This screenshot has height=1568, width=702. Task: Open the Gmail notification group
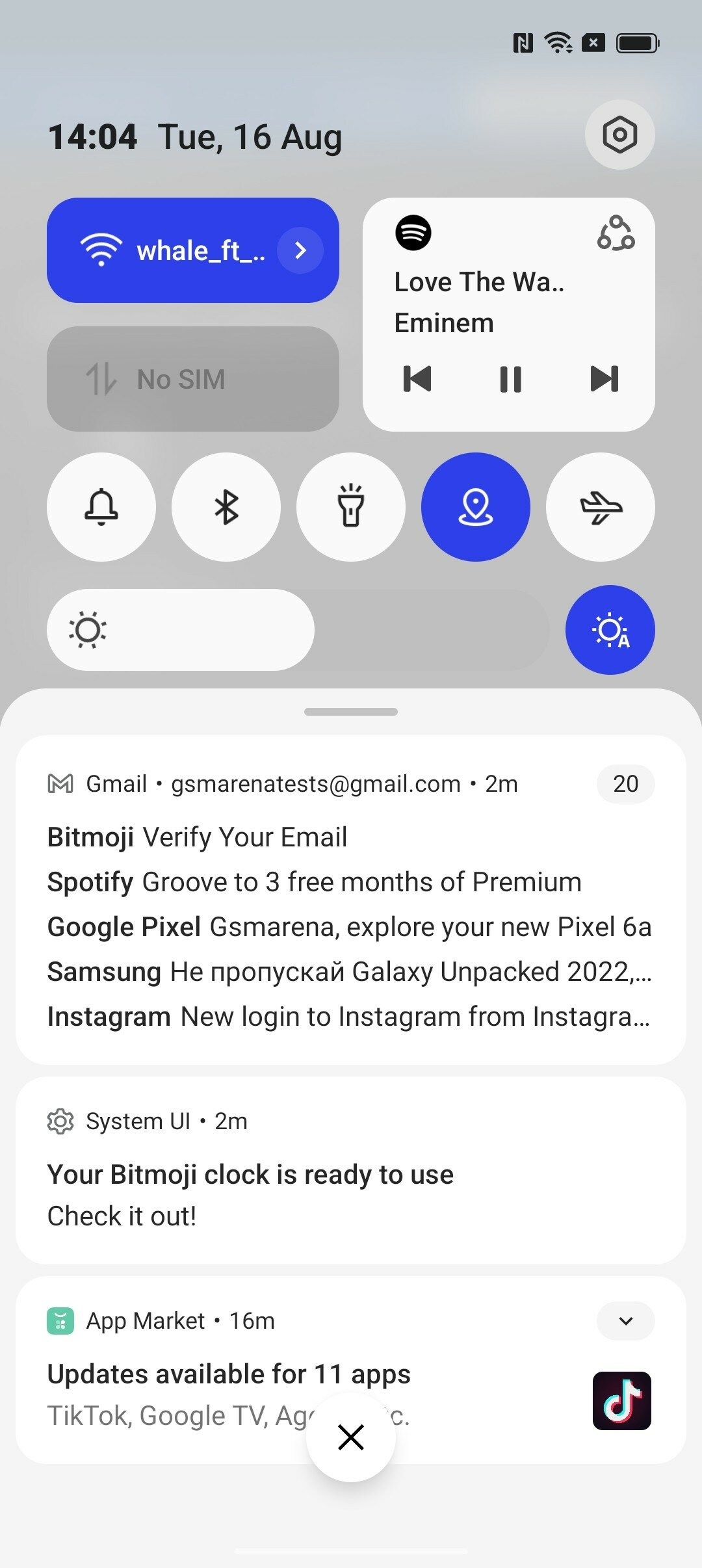click(351, 900)
